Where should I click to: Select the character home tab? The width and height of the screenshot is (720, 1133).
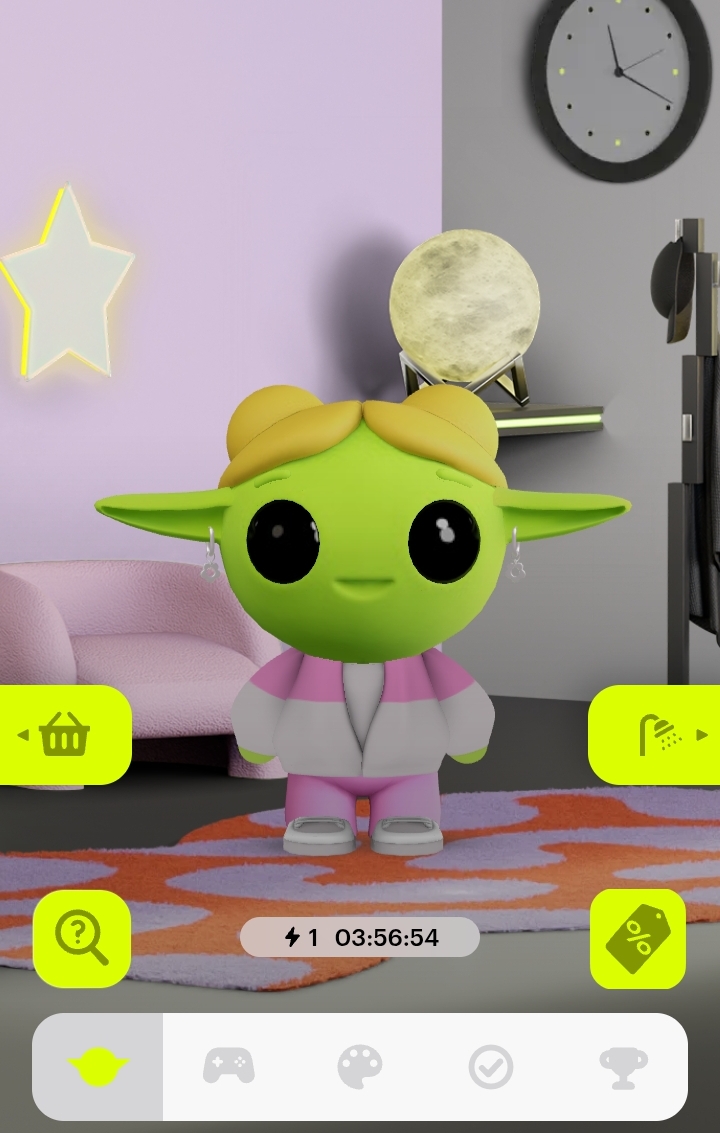point(98,1067)
